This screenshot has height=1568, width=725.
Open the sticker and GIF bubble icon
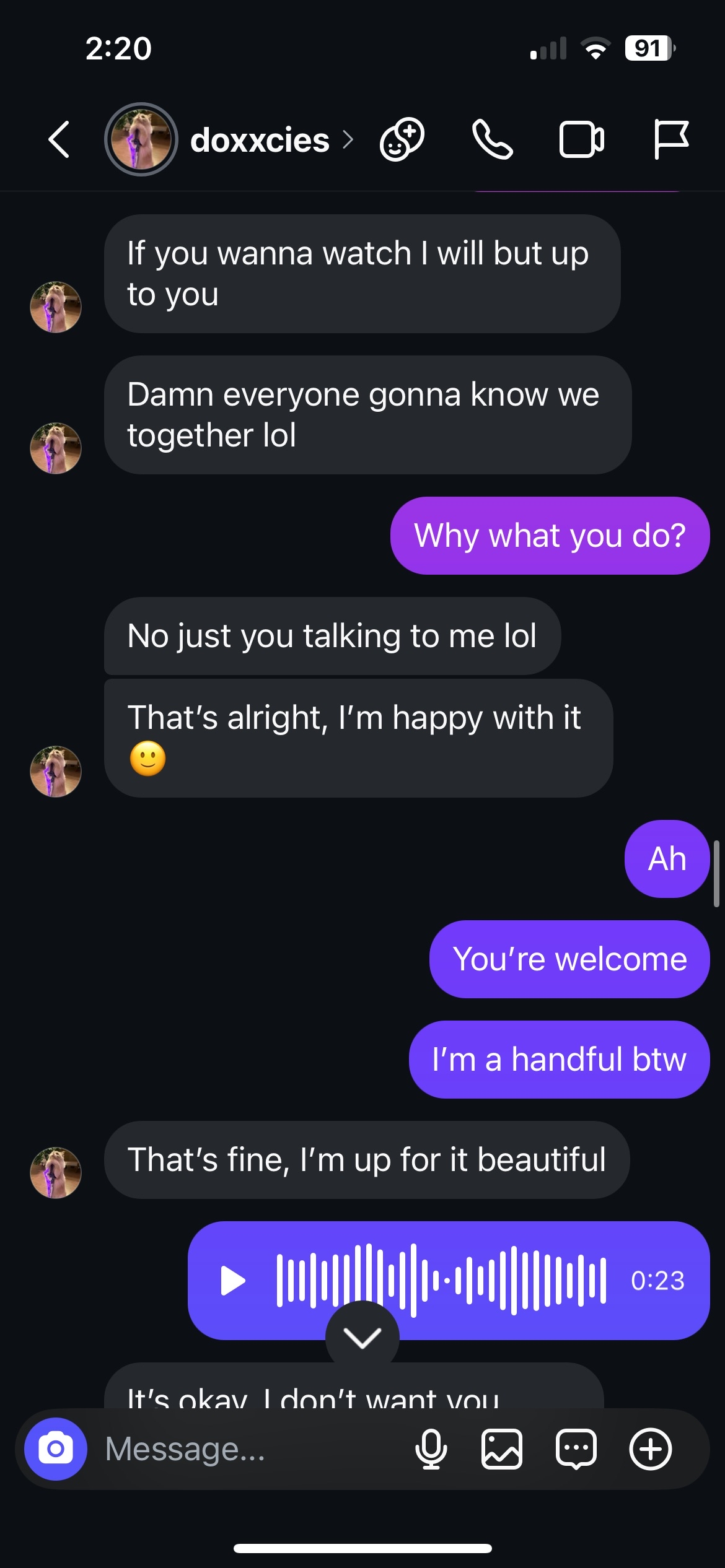[576, 1449]
